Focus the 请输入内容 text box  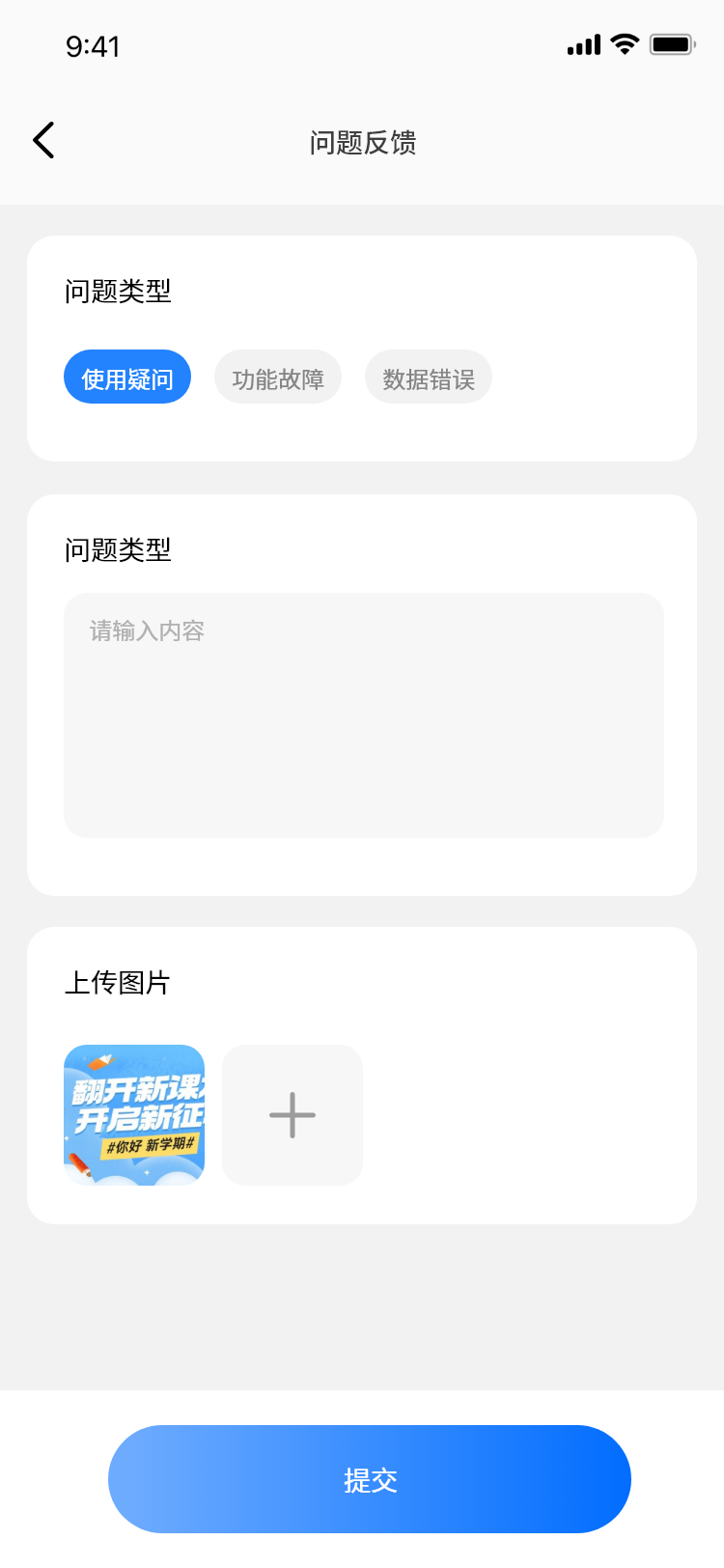click(x=363, y=714)
